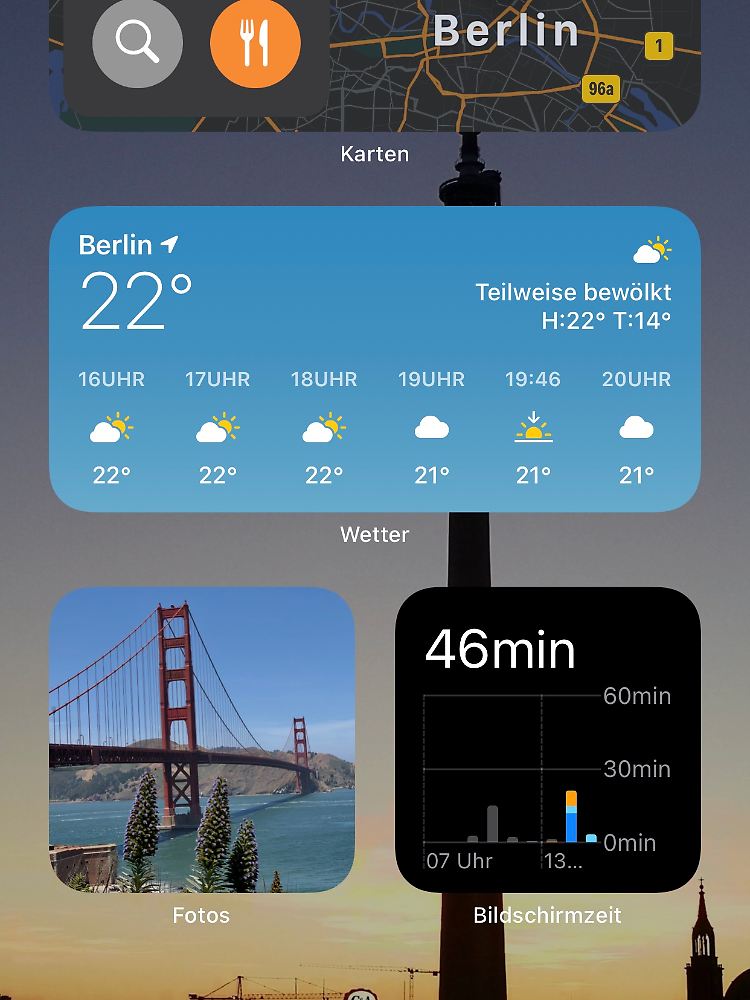Open the Bildschirmzeit widget
The width and height of the screenshot is (750, 1000).
click(547, 739)
